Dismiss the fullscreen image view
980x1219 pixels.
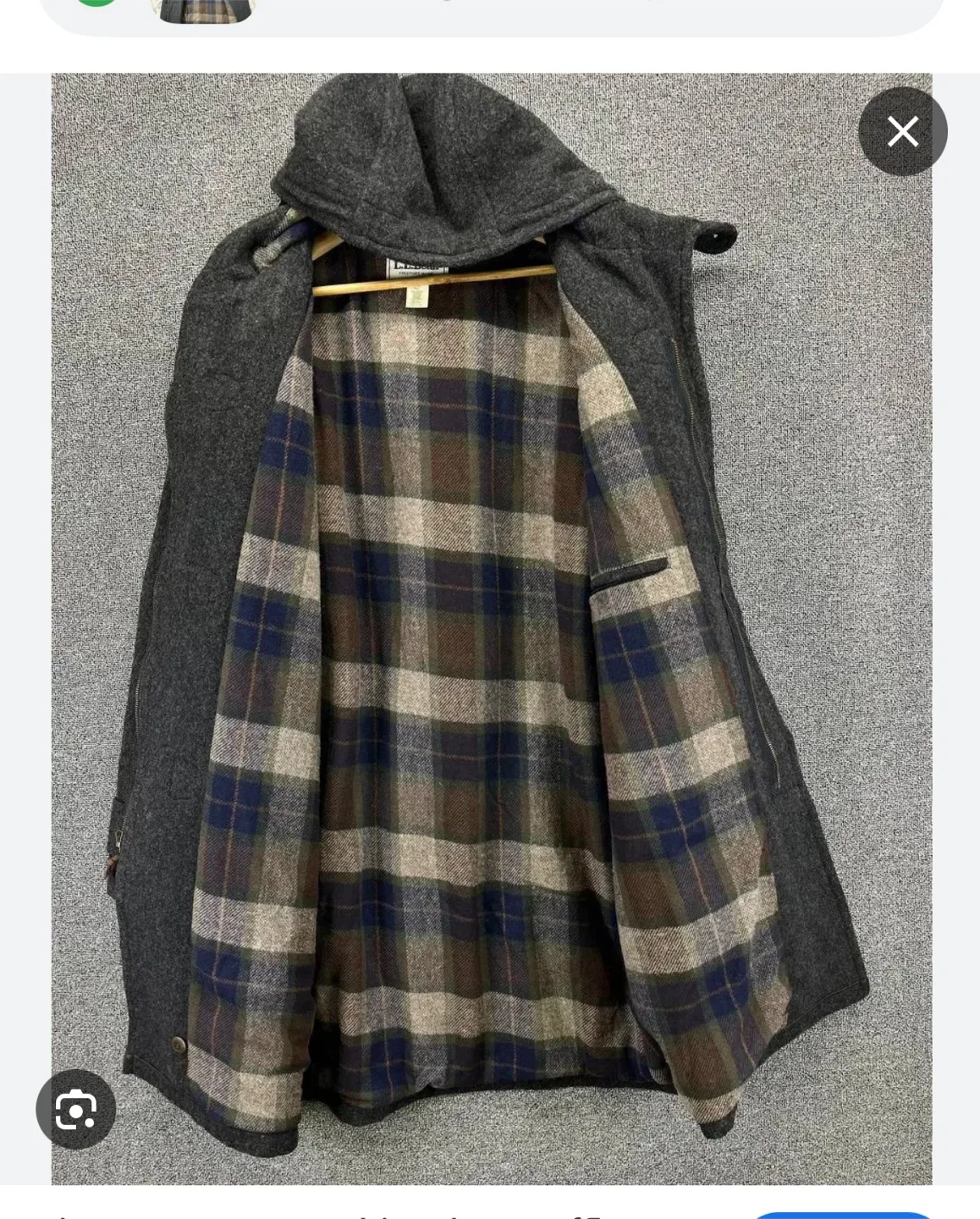[x=904, y=131]
